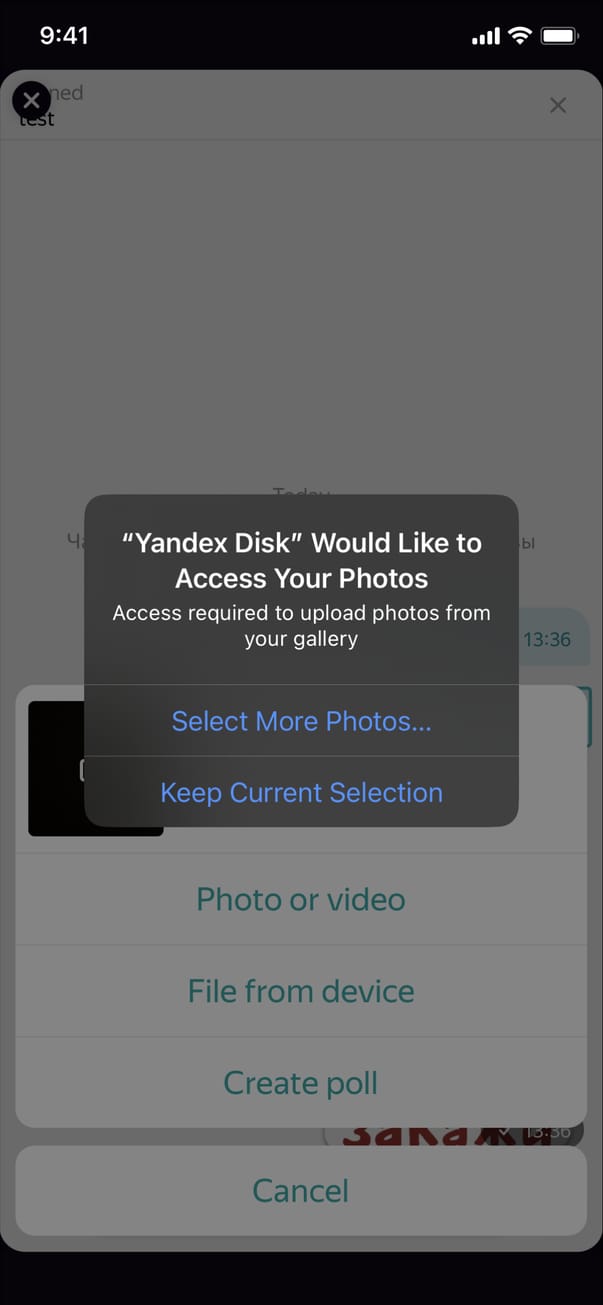Close the chat with the round X button
Image resolution: width=603 pixels, height=1305 pixels.
(x=31, y=100)
